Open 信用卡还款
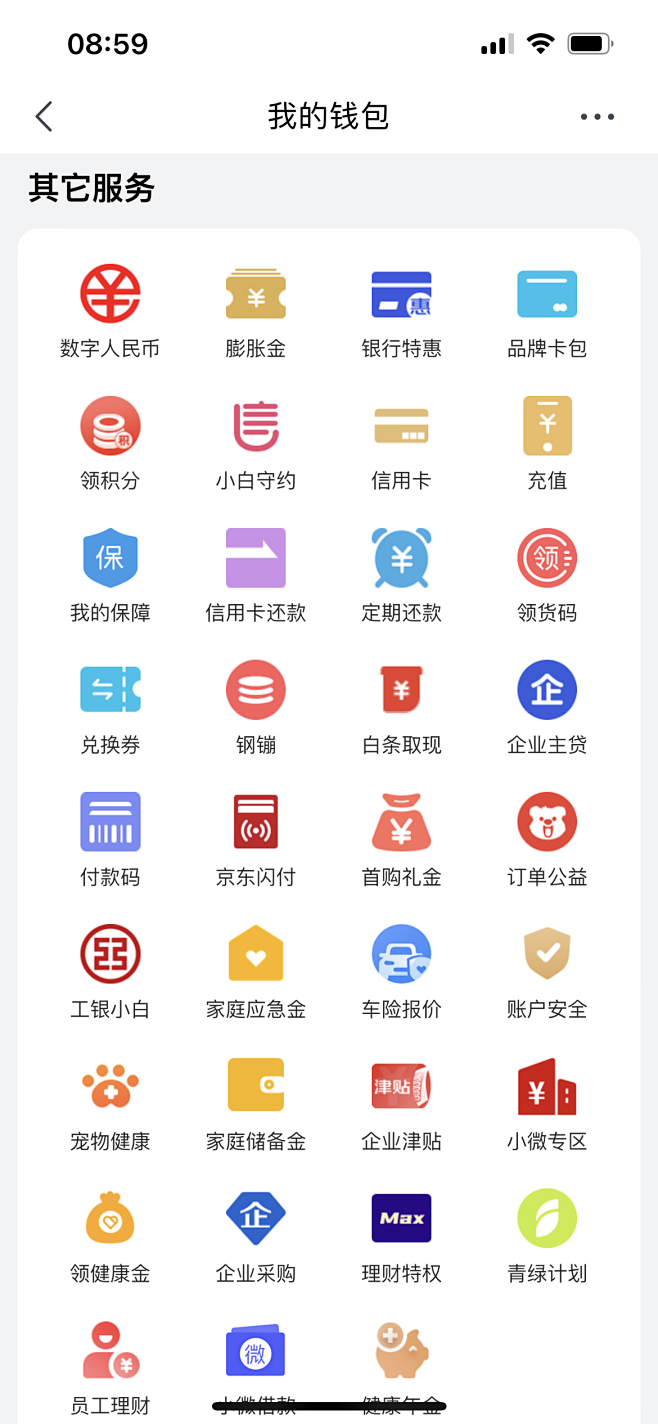This screenshot has height=1424, width=658. [x=256, y=575]
